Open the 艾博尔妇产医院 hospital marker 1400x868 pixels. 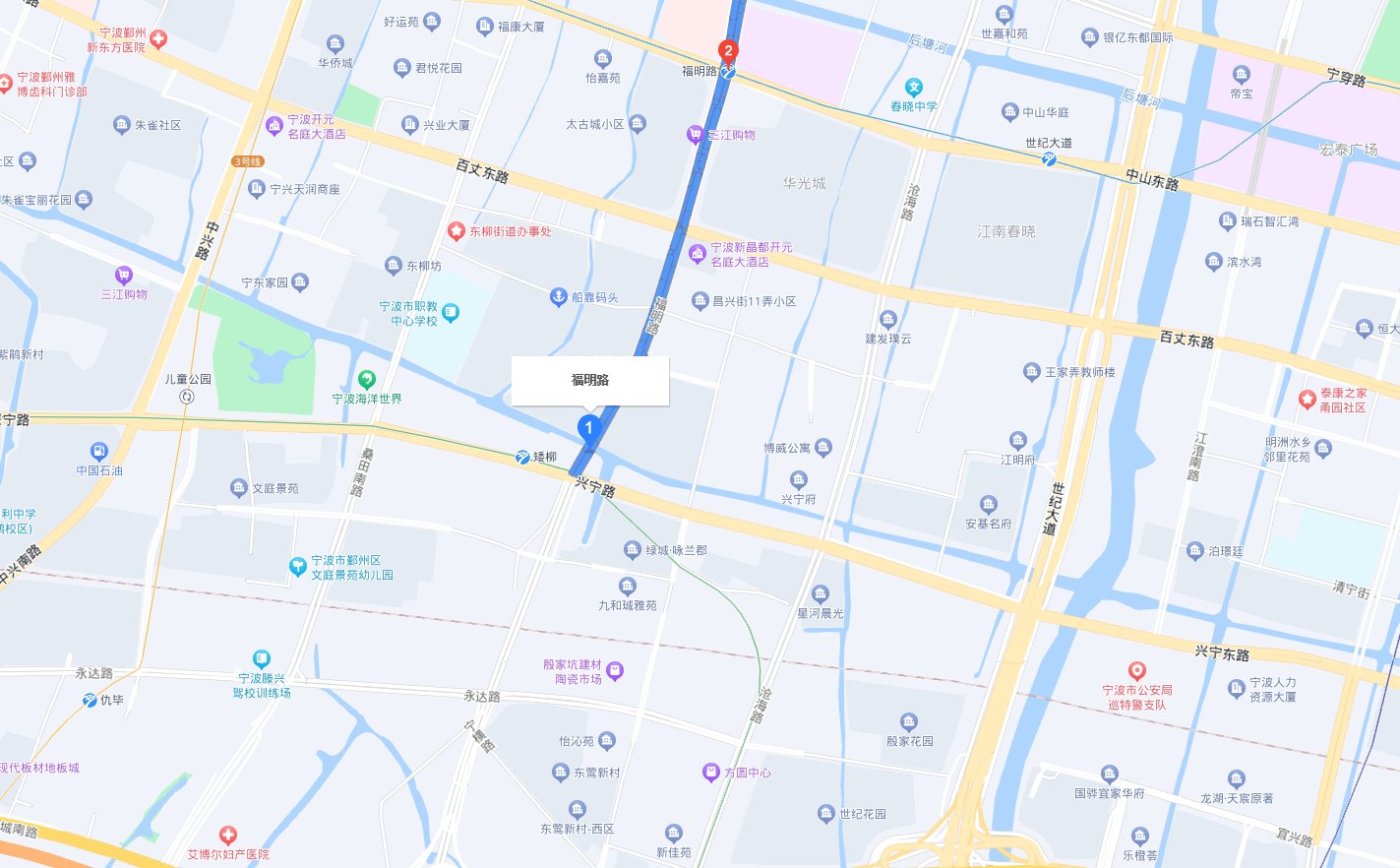(x=228, y=836)
